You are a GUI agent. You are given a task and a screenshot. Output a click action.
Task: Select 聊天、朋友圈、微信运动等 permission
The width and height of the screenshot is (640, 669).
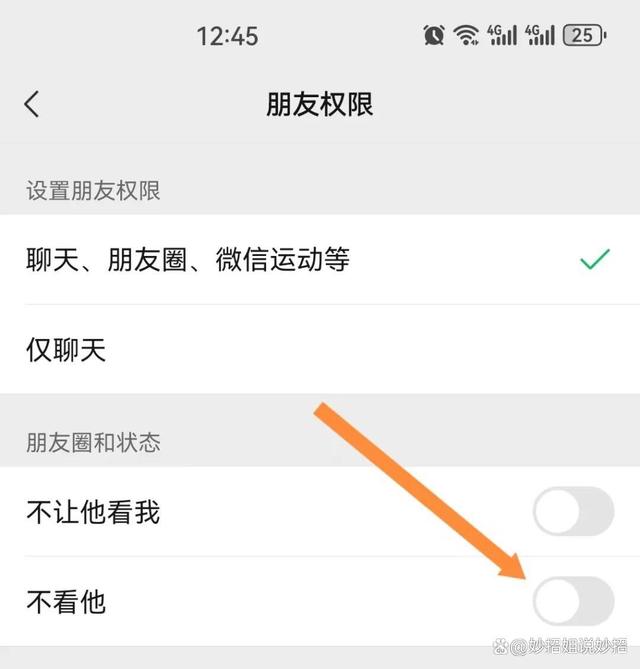(x=188, y=260)
